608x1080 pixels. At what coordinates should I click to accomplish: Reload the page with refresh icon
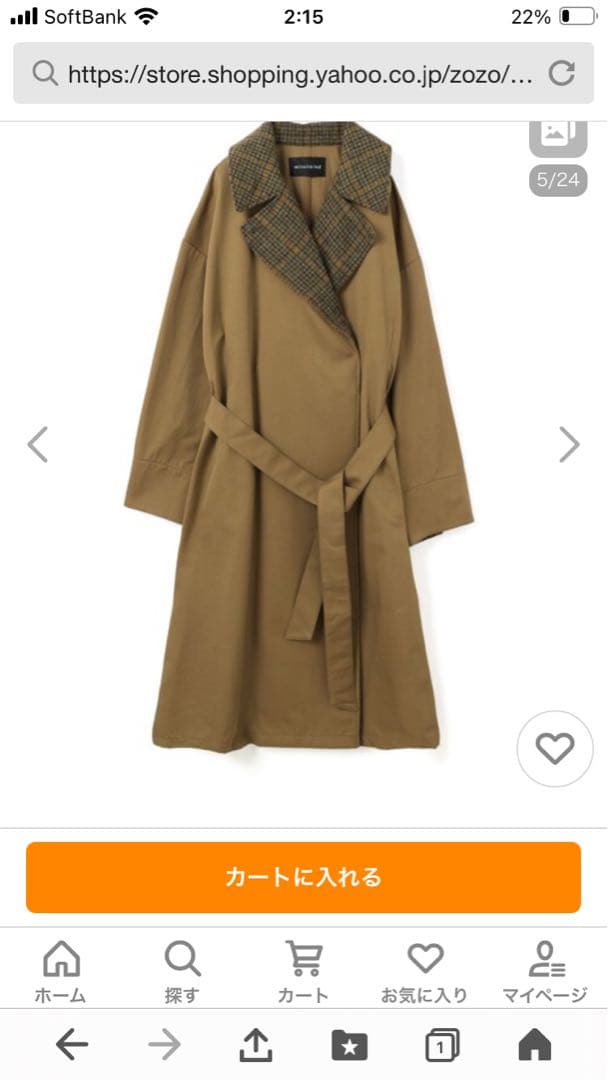coord(563,73)
